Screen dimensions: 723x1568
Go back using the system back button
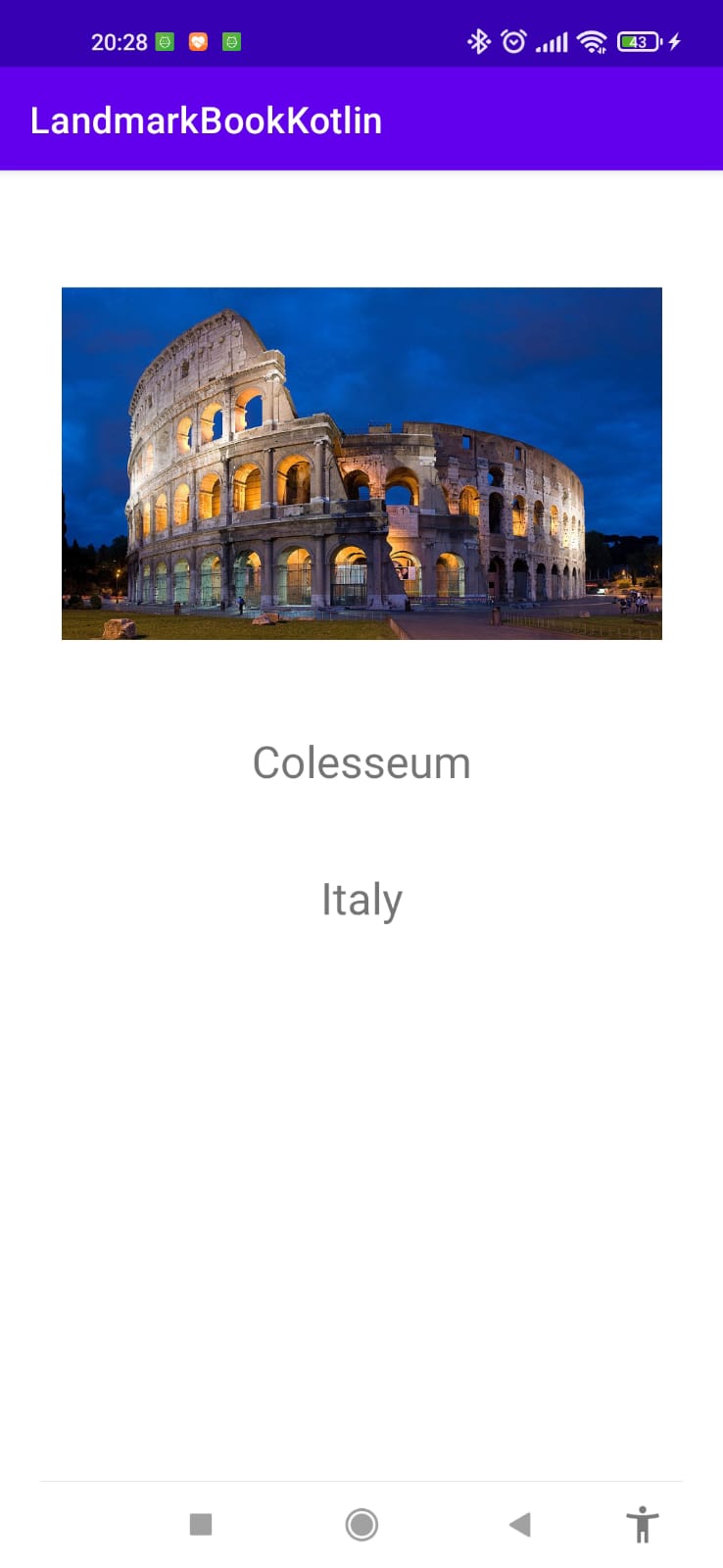pyautogui.click(x=520, y=1524)
